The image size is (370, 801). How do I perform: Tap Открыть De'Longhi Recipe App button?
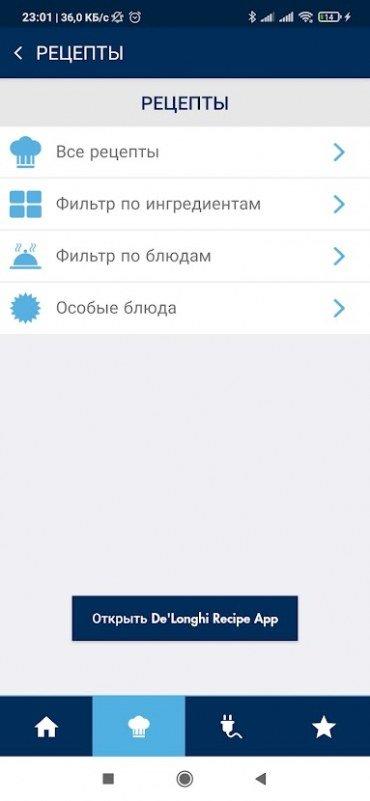tap(185, 618)
